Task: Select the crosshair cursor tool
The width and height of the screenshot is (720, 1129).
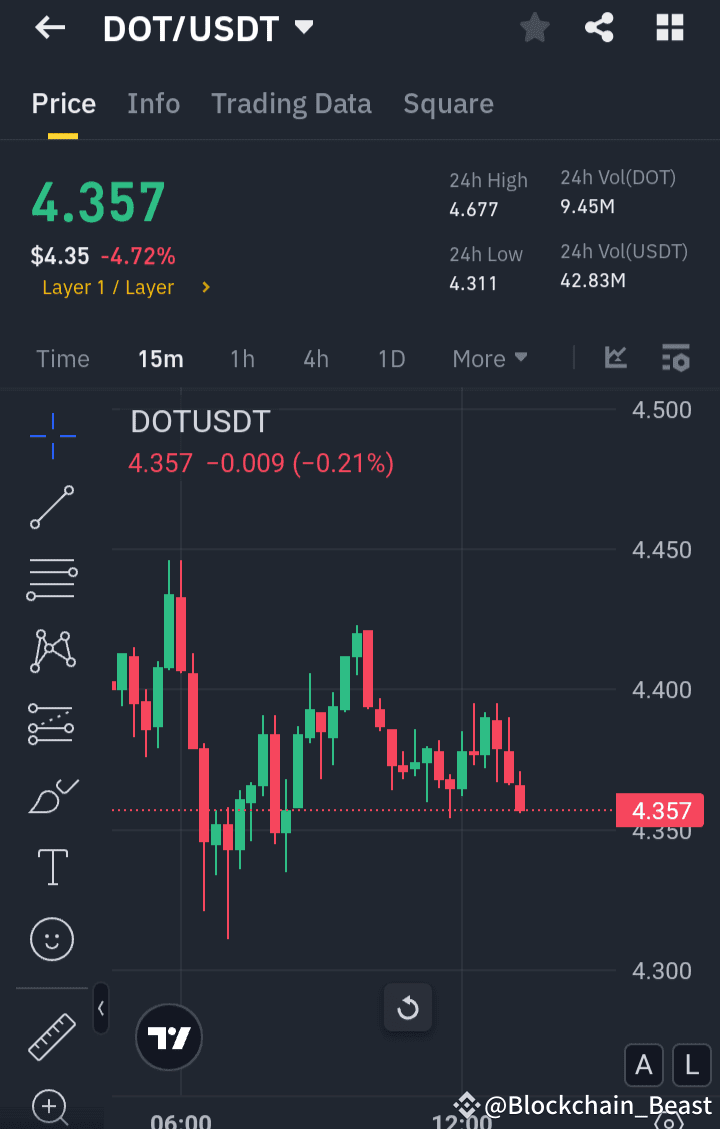Action: 51,436
